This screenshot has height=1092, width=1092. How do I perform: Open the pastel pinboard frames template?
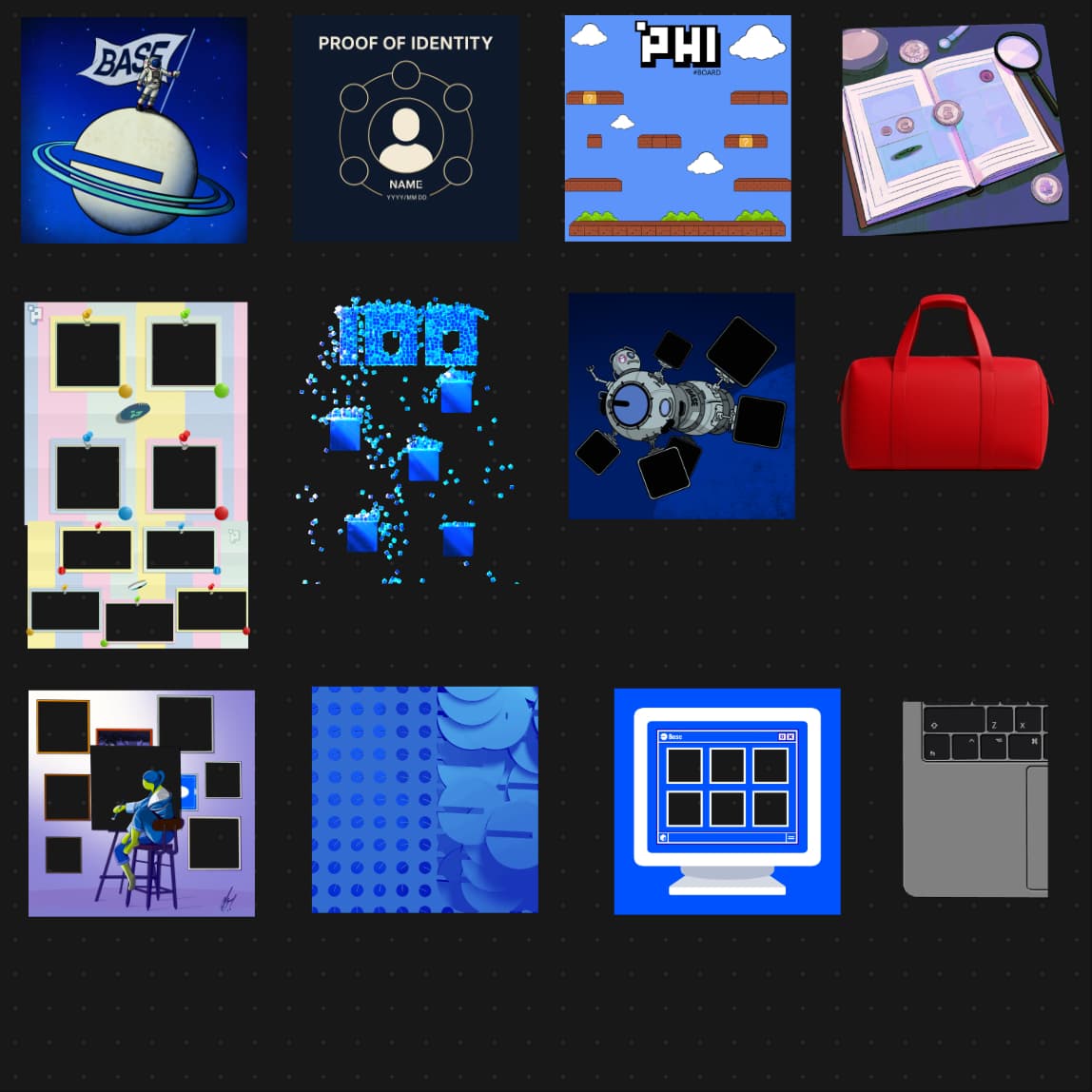point(136,475)
